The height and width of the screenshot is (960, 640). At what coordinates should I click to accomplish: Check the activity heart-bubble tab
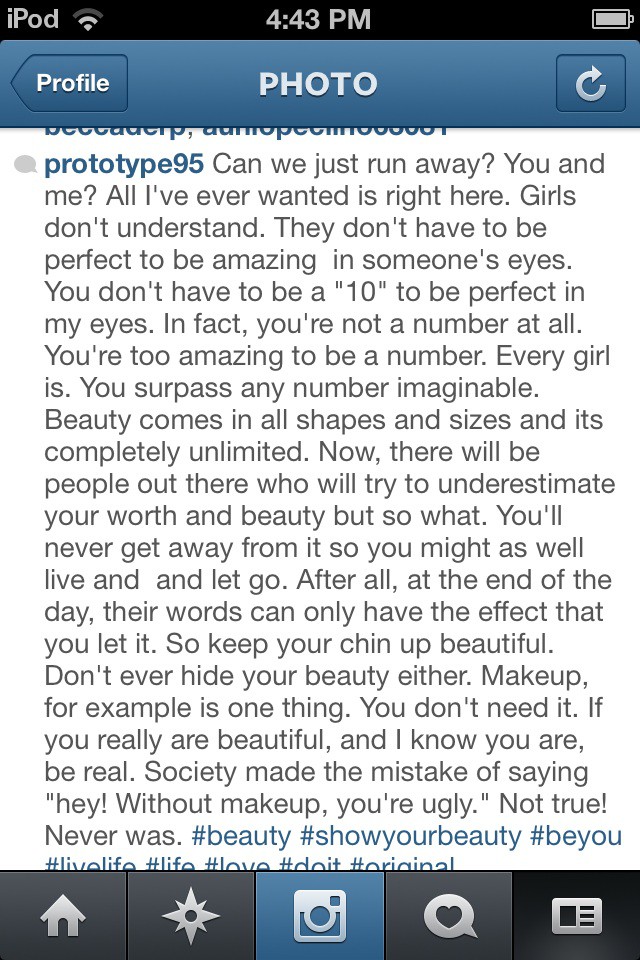pos(448,915)
